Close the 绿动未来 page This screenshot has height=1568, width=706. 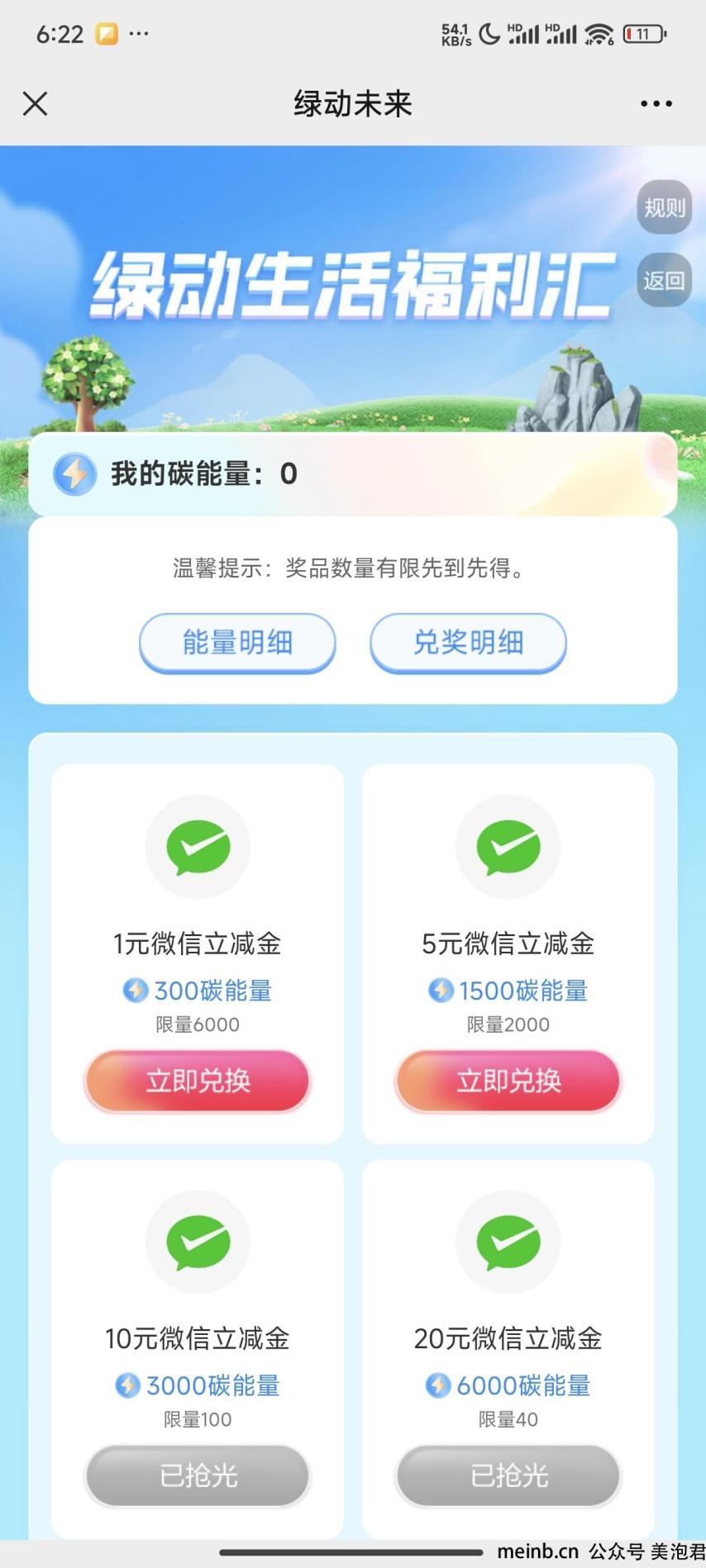[35, 104]
